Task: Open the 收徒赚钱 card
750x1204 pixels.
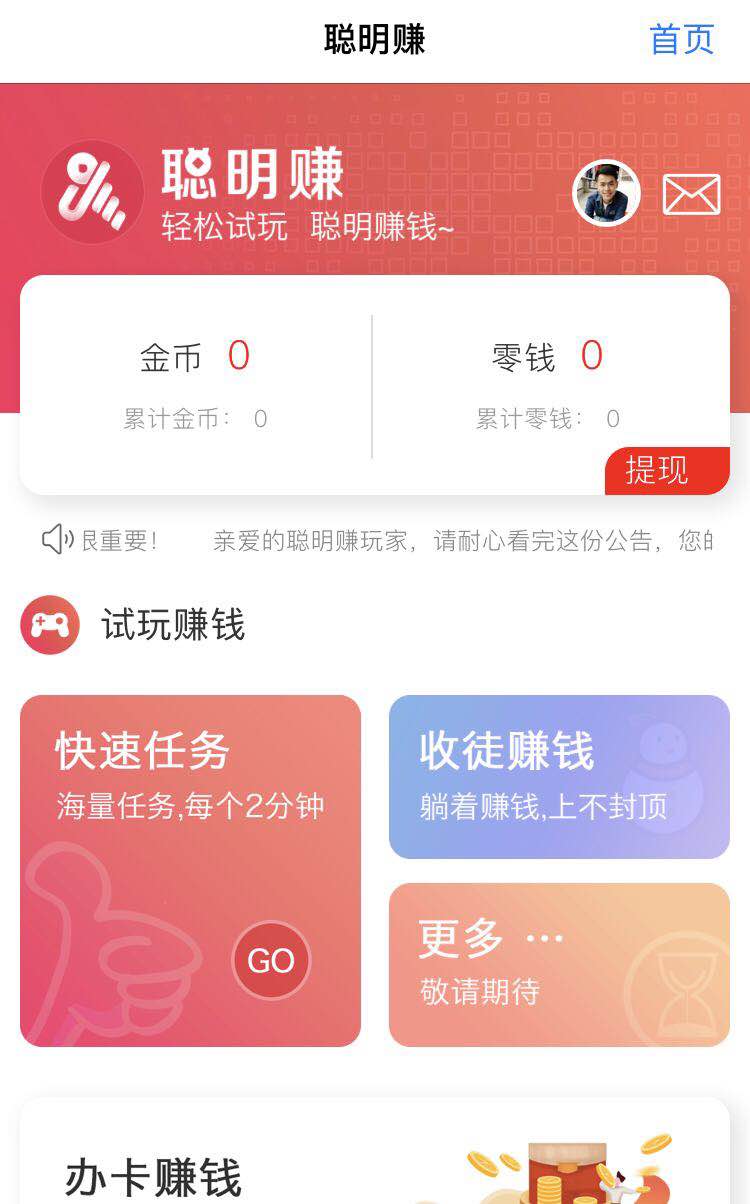Action: click(x=559, y=776)
